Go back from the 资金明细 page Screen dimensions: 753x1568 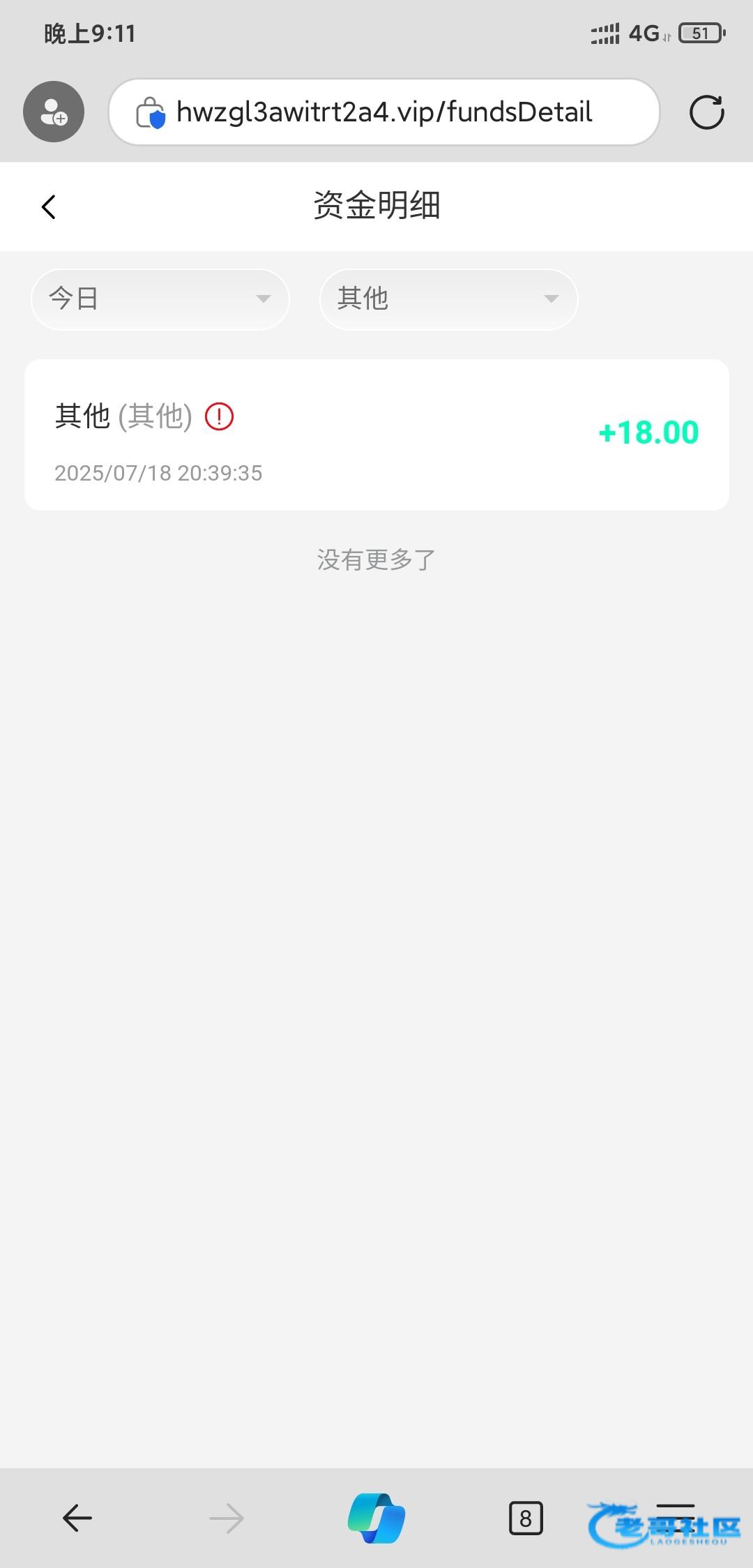pyautogui.click(x=49, y=206)
